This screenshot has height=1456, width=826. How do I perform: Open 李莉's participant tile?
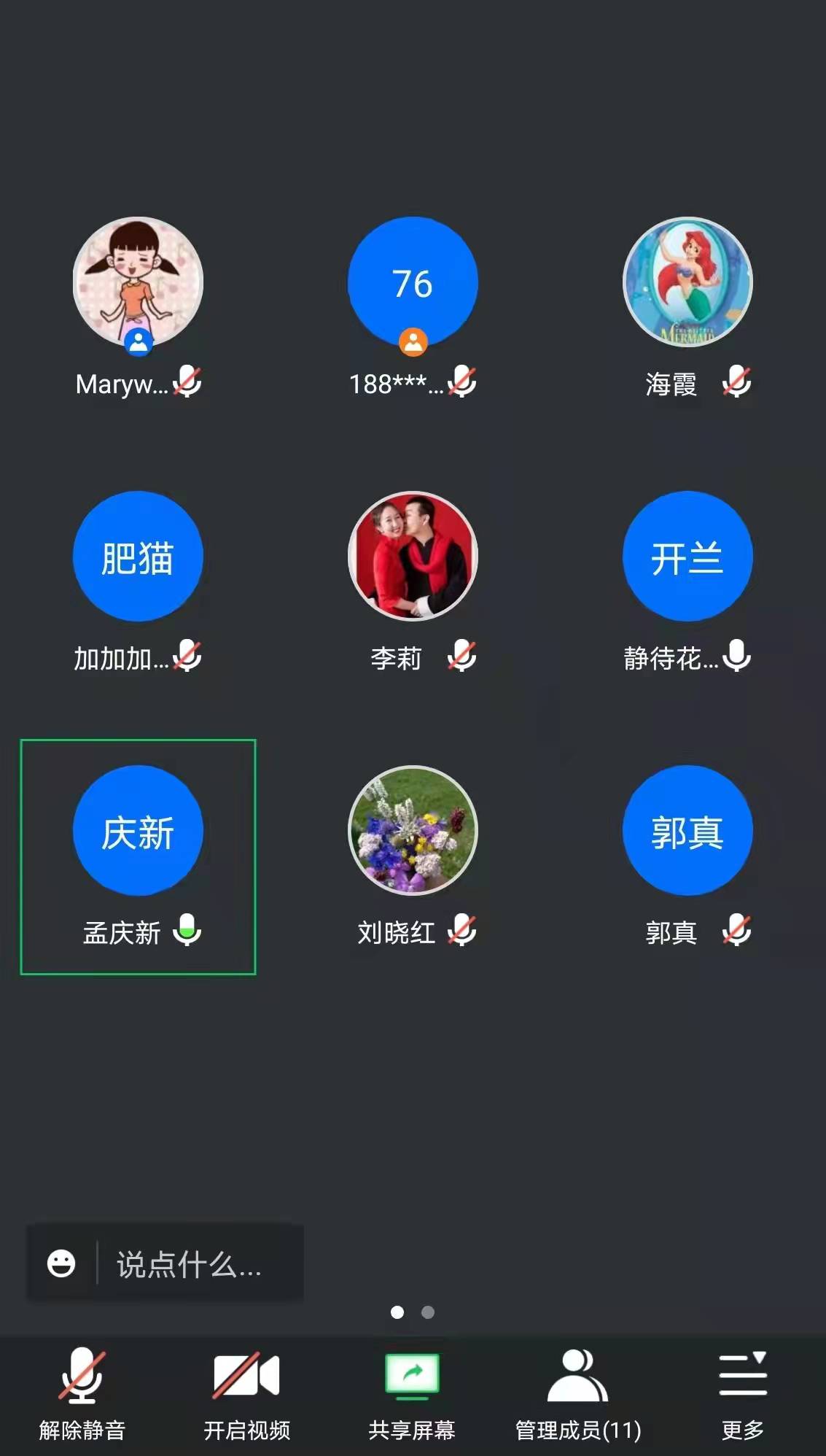point(413,557)
